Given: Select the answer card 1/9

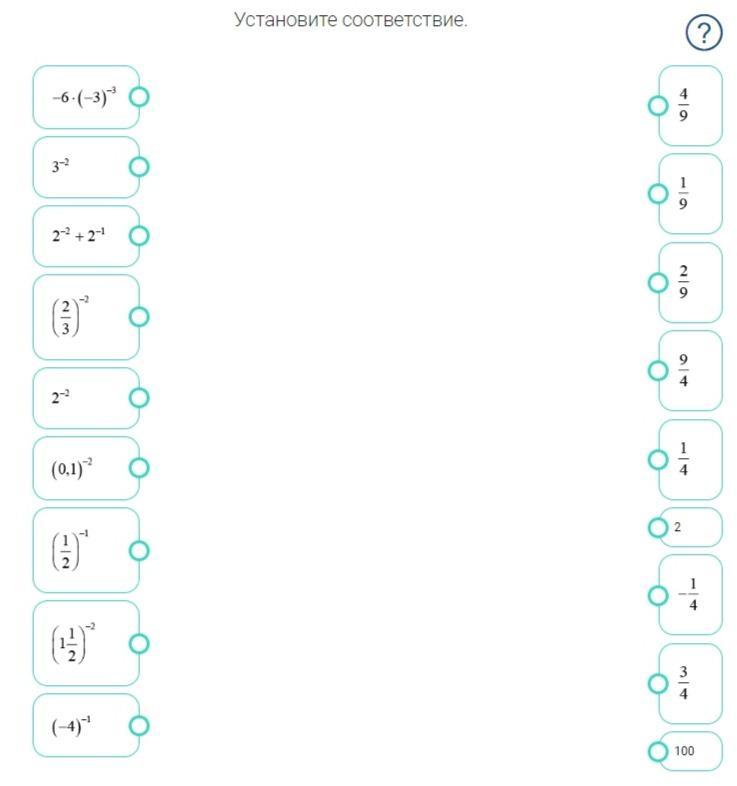Looking at the screenshot, I should pos(690,194).
